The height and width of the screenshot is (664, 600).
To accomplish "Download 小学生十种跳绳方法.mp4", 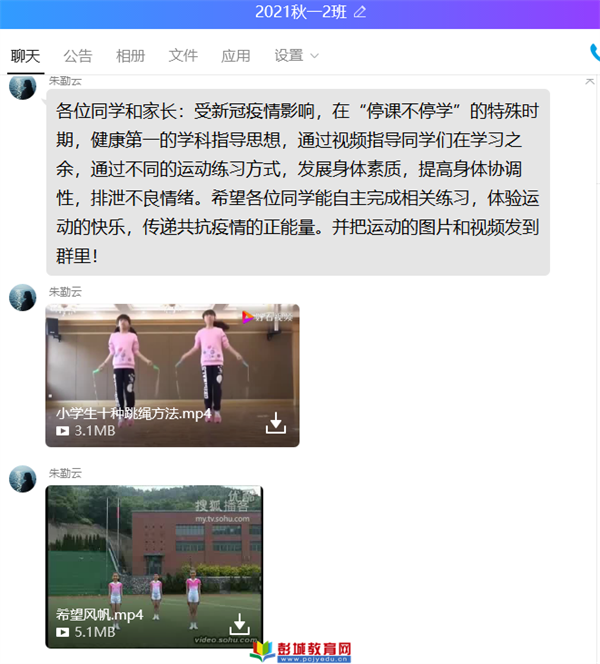I will pyautogui.click(x=276, y=424).
